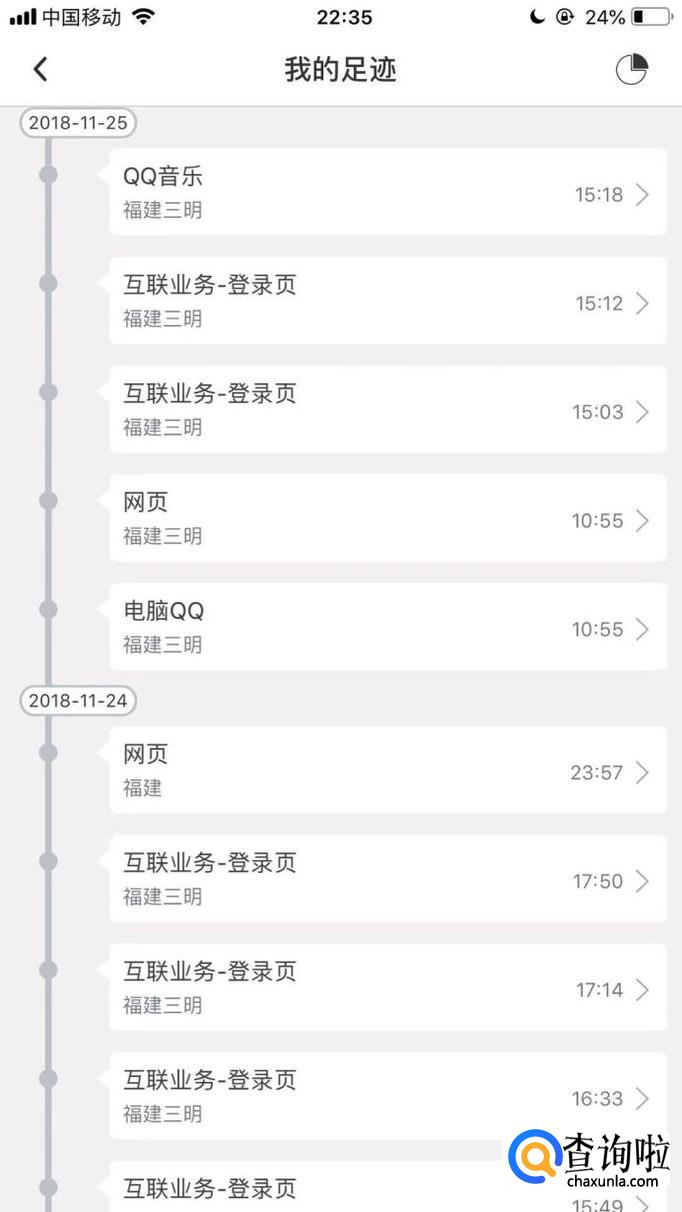View 互联业务-登录页 entry at 17:14
This screenshot has width=682, height=1212.
pyautogui.click(x=387, y=988)
